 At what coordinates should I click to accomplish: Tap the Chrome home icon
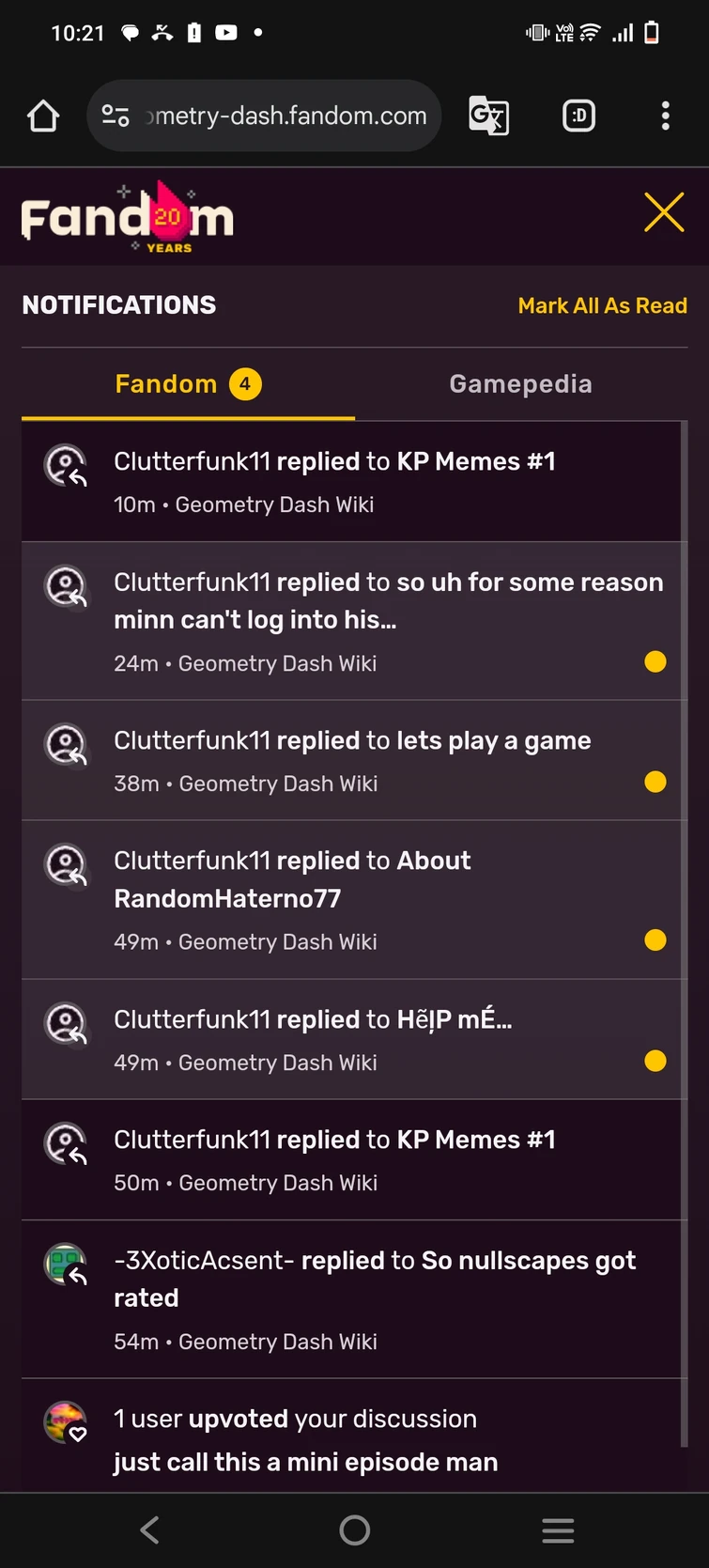[x=42, y=116]
